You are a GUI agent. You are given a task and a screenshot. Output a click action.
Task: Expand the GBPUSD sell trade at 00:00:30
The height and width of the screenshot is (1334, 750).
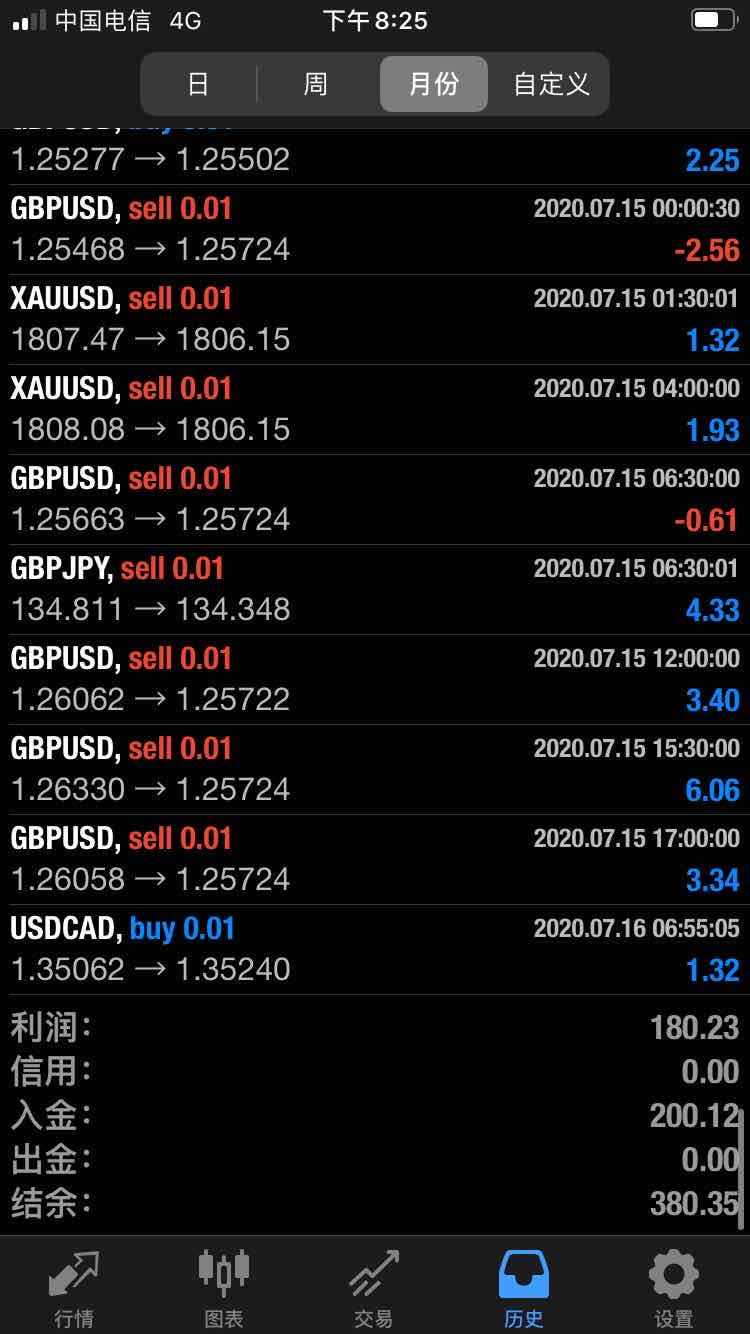point(375,229)
